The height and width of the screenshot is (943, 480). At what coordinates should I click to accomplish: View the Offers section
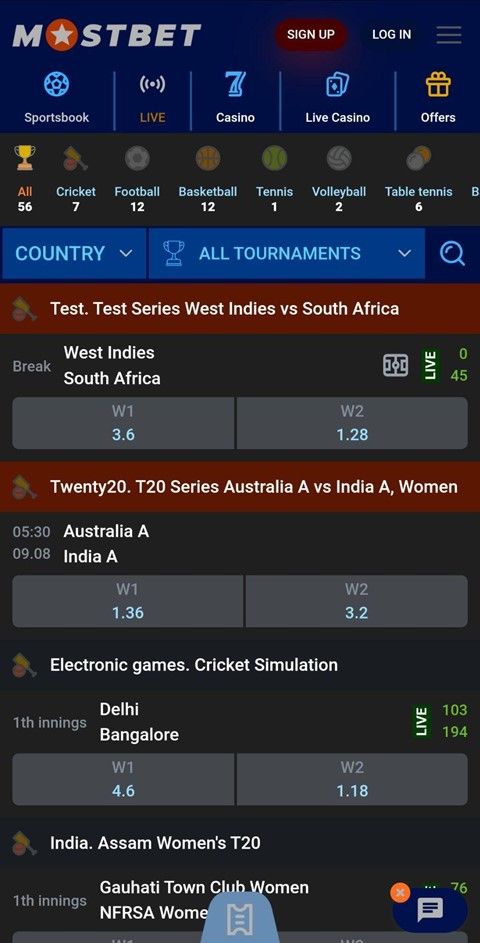coord(438,99)
